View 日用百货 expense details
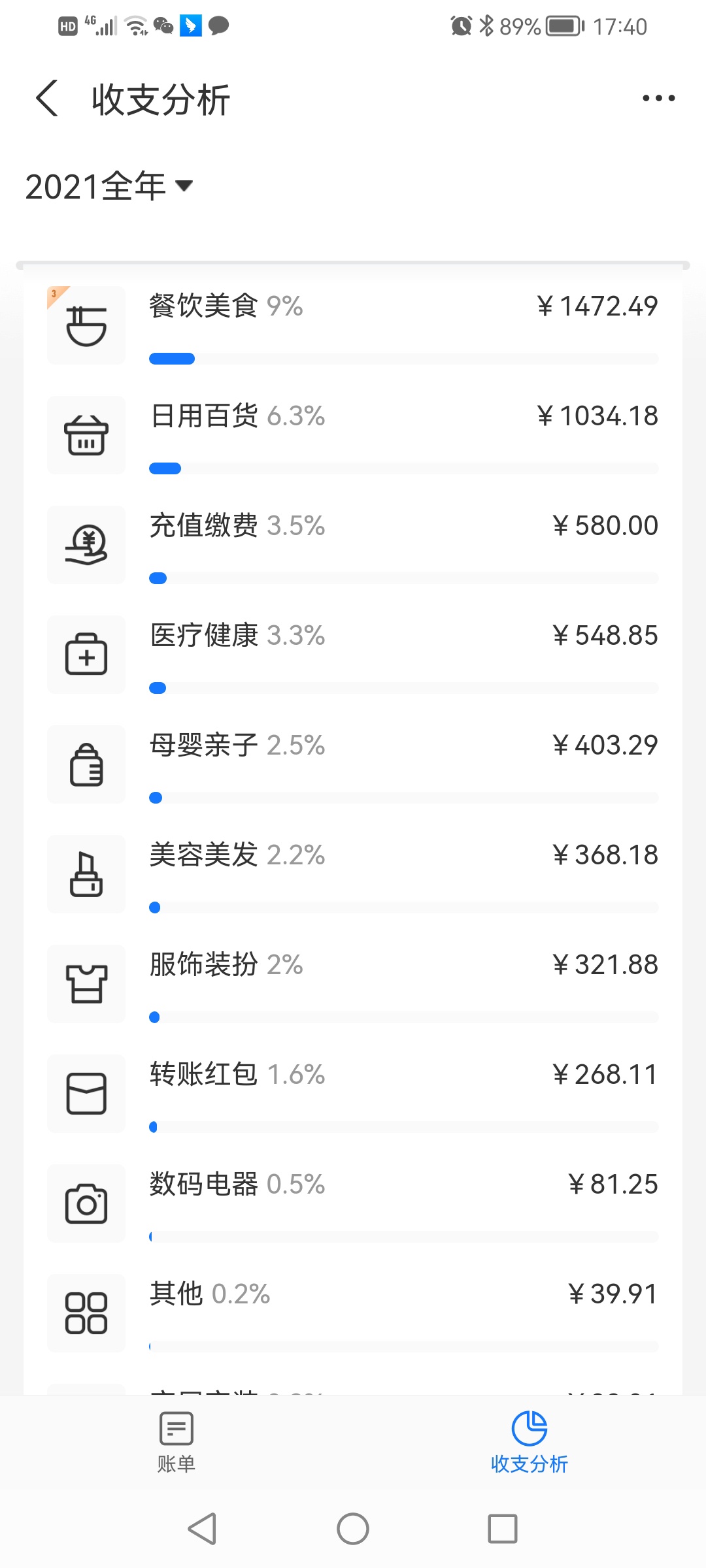 353,435
